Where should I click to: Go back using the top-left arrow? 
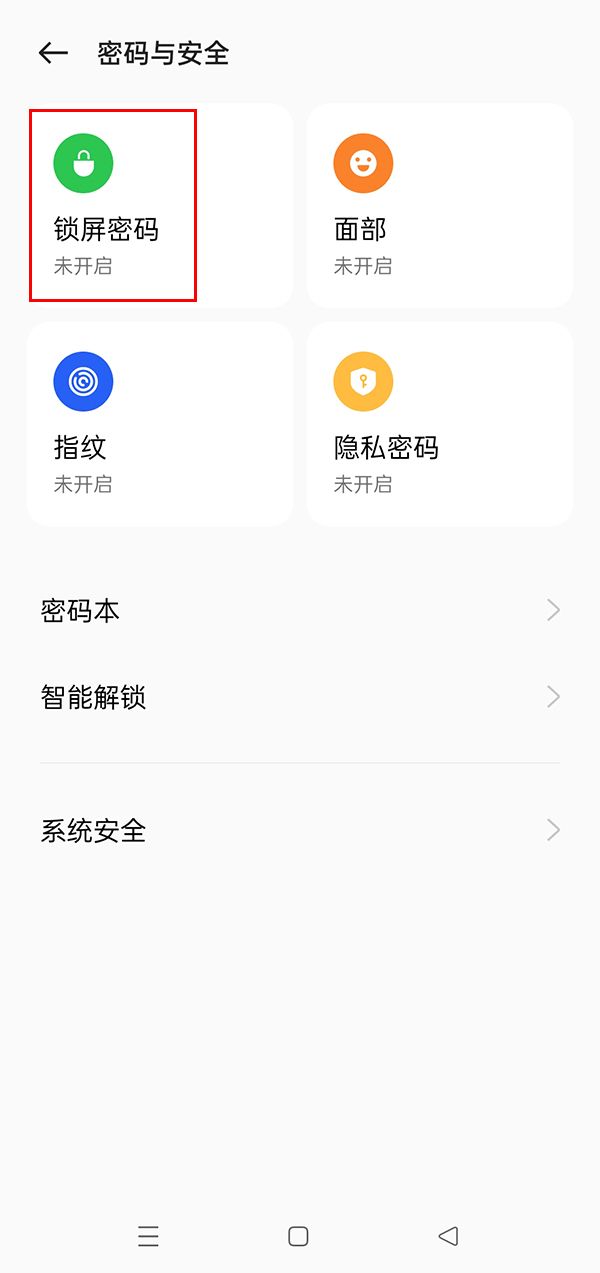[x=53, y=54]
